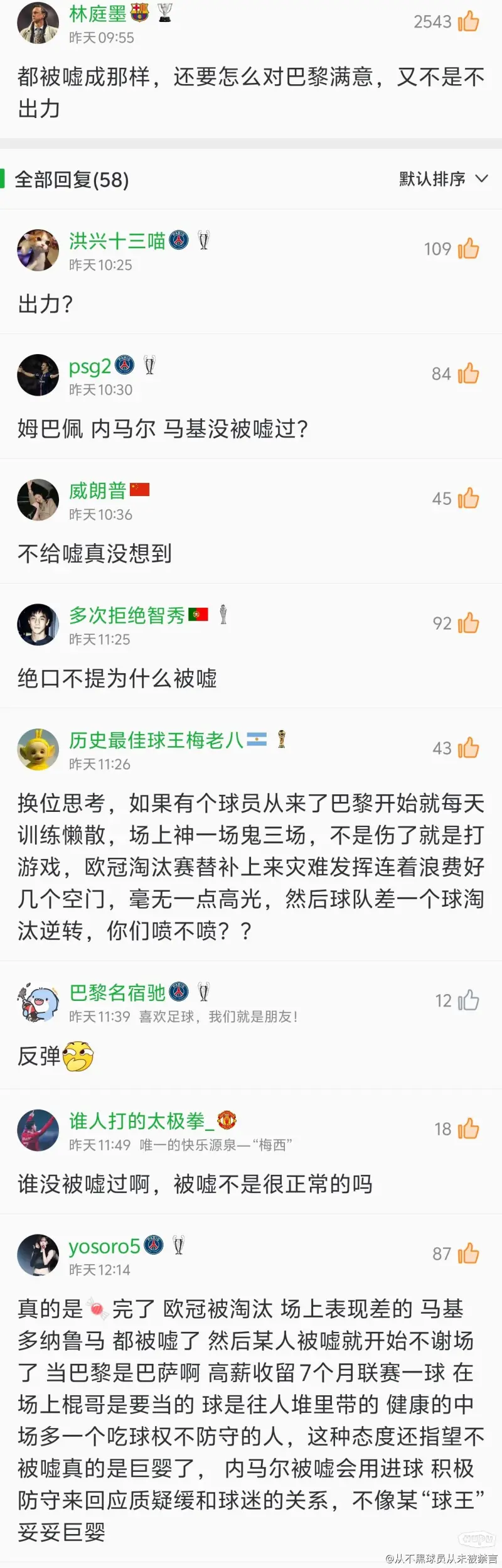The height and width of the screenshot is (1568, 502).
Task: Like 林庭墨's top comment
Action: pos(468,22)
